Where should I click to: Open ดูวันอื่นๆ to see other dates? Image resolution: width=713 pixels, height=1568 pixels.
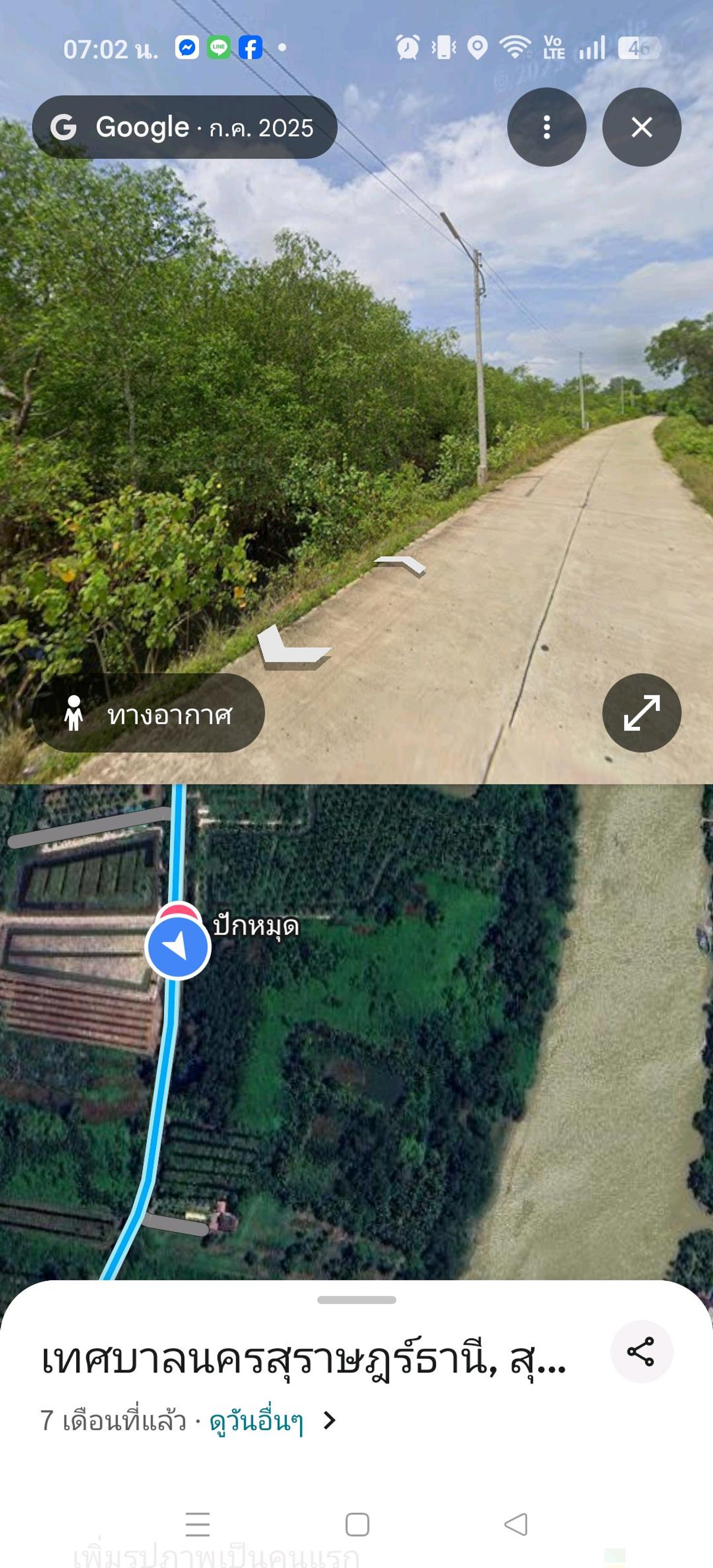pos(271,1421)
